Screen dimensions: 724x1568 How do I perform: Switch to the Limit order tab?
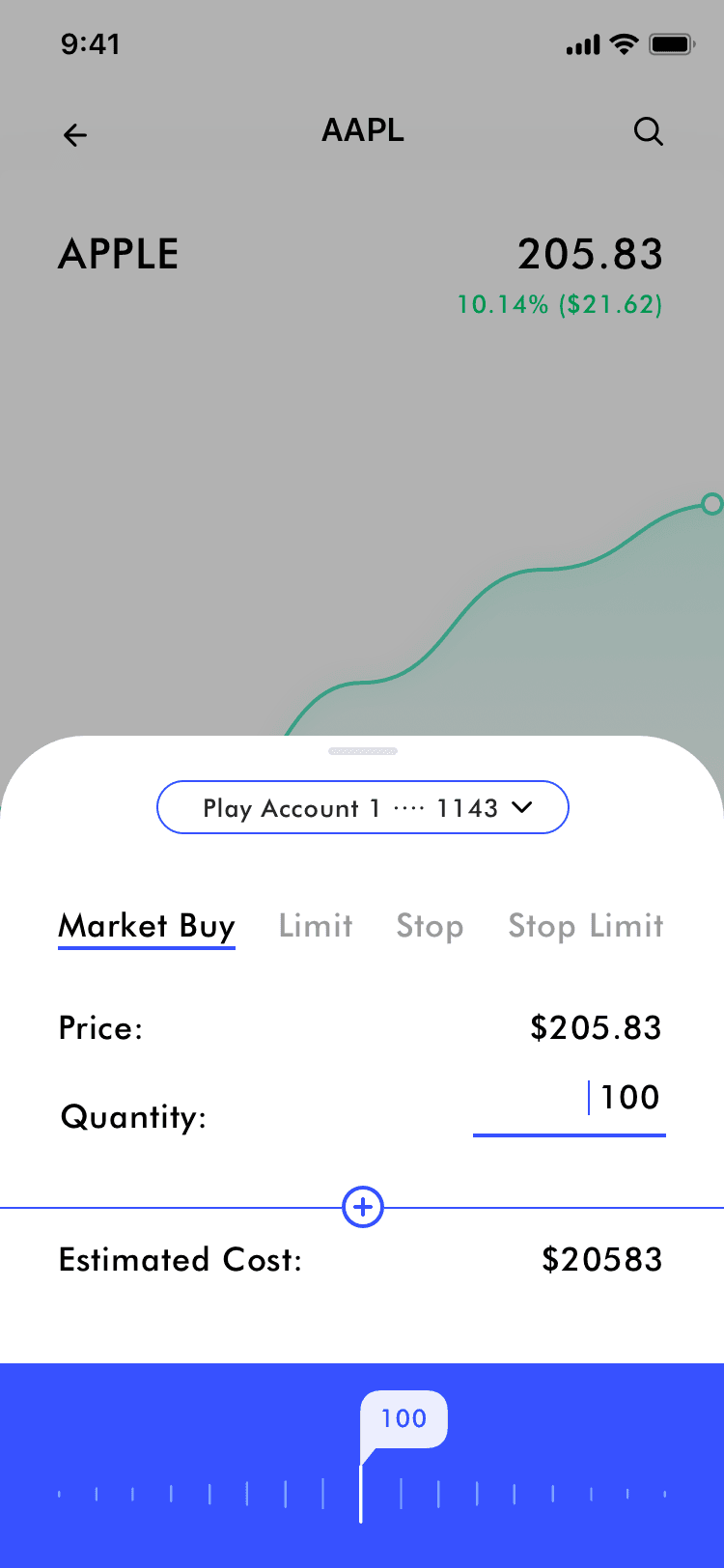point(316,926)
